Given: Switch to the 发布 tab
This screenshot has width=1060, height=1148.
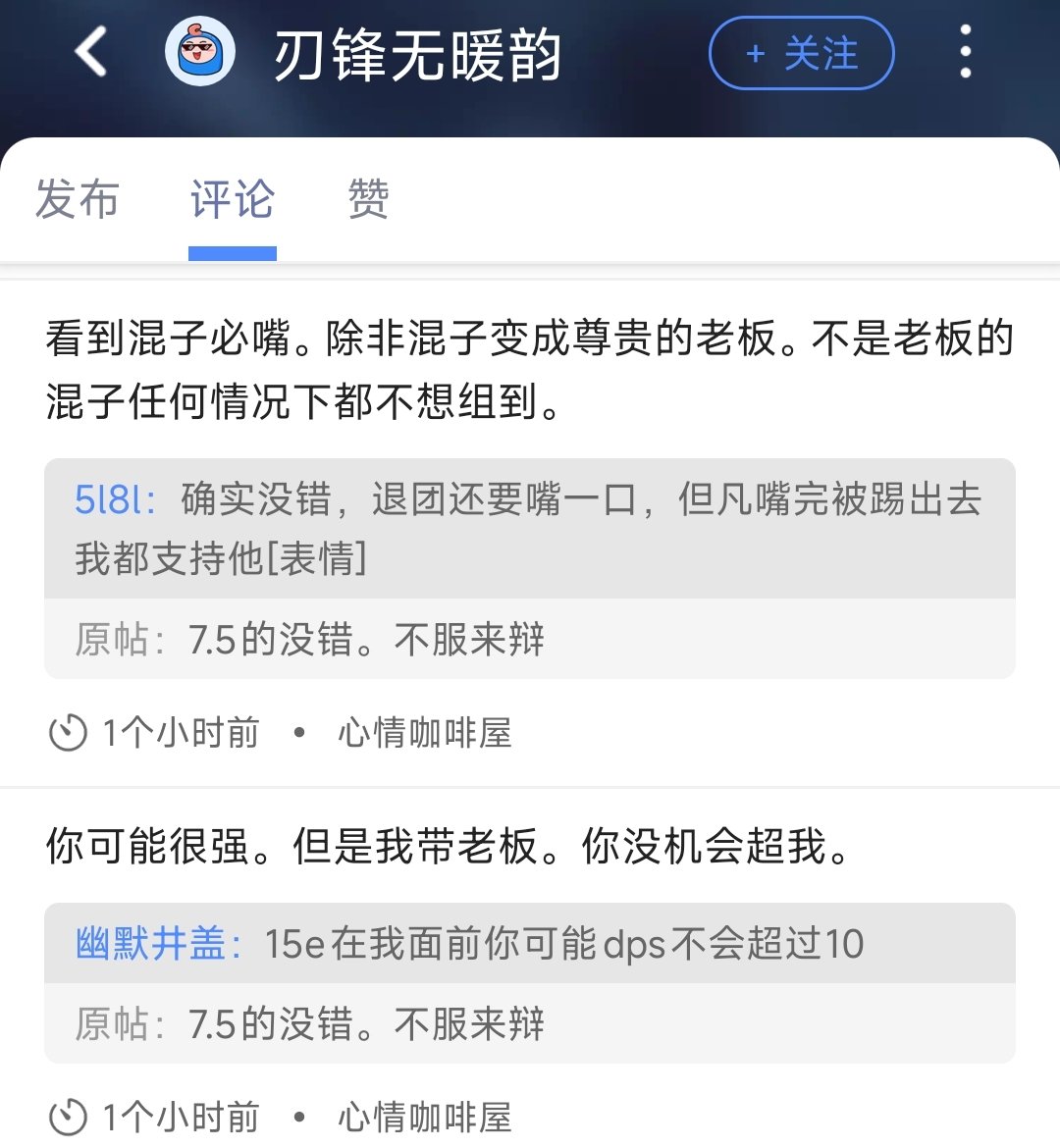Looking at the screenshot, I should click(x=77, y=200).
